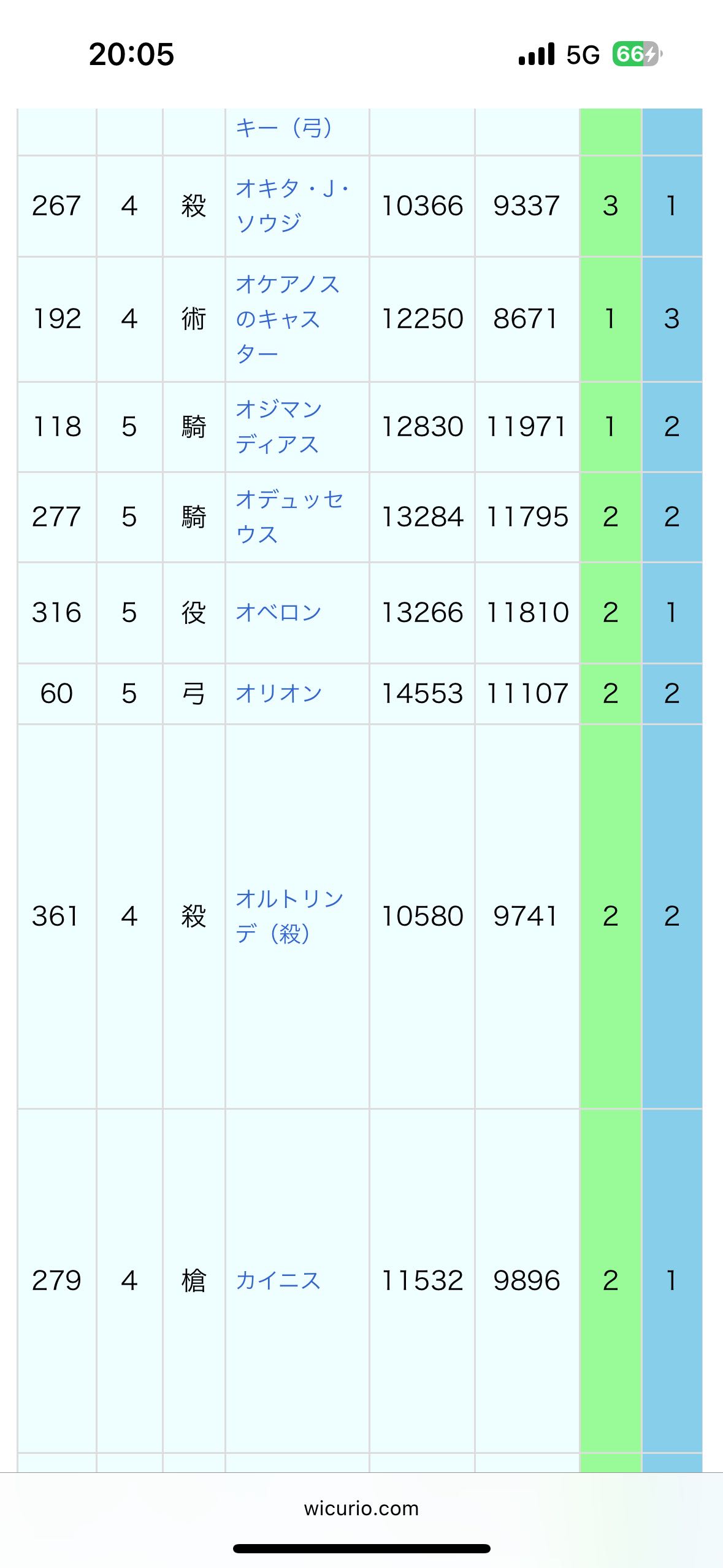Open the オケアノスのキャスター link
Viewport: 723px width, 1568px height.
tap(287, 318)
